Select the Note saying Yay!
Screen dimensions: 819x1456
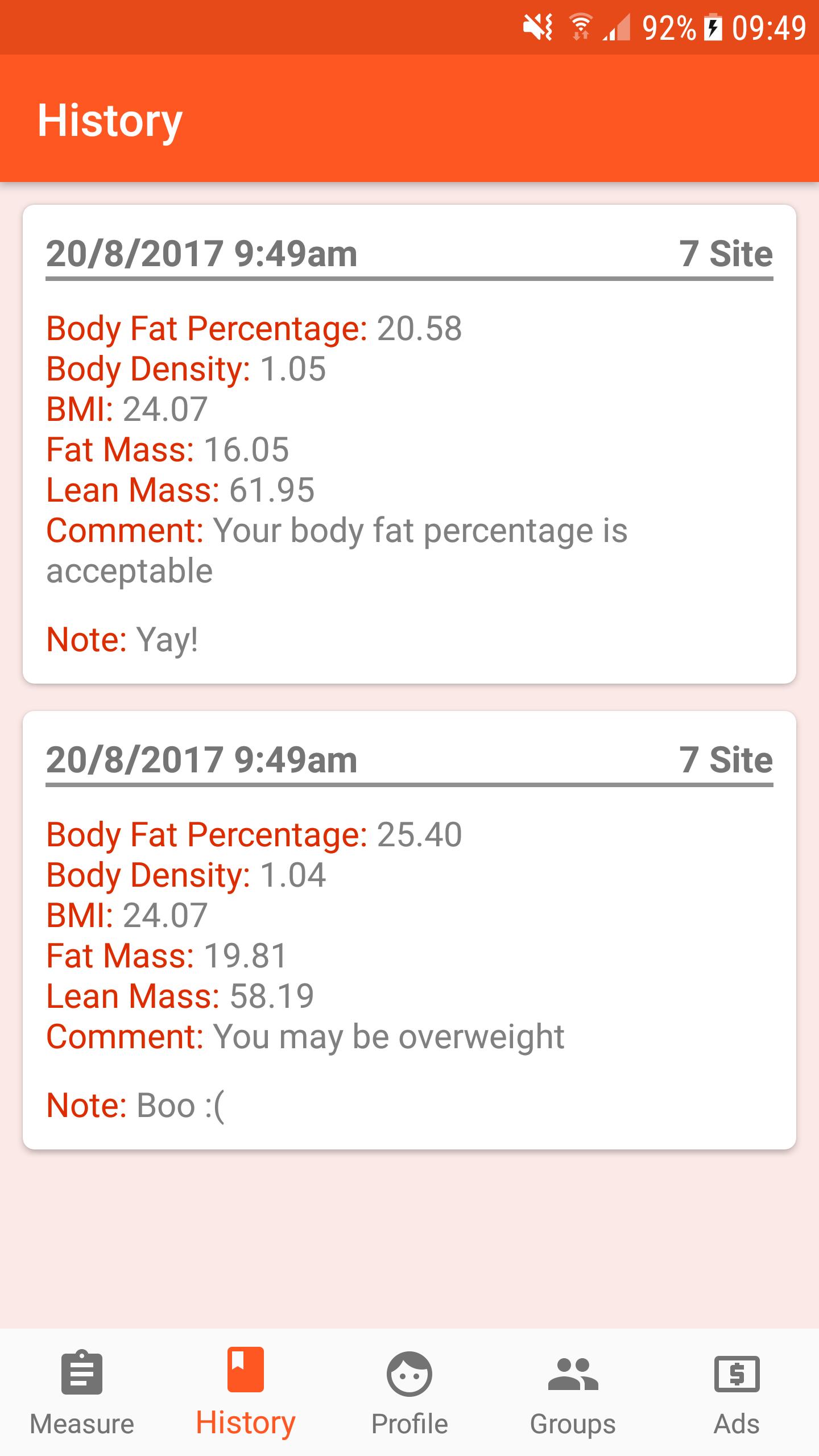click(121, 640)
